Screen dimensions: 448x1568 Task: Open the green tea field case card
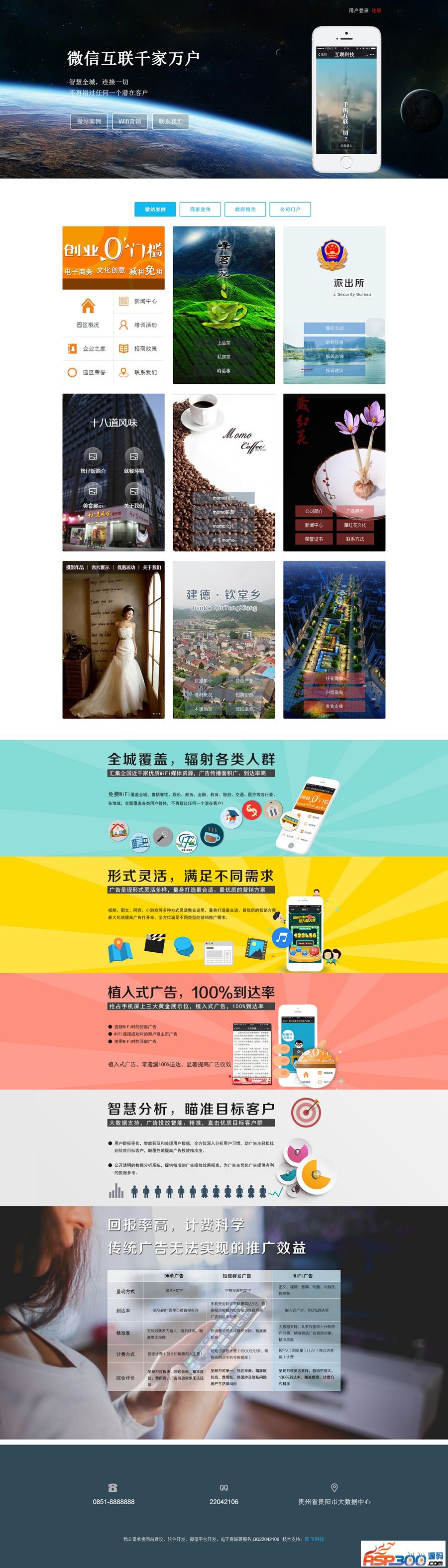point(224,305)
